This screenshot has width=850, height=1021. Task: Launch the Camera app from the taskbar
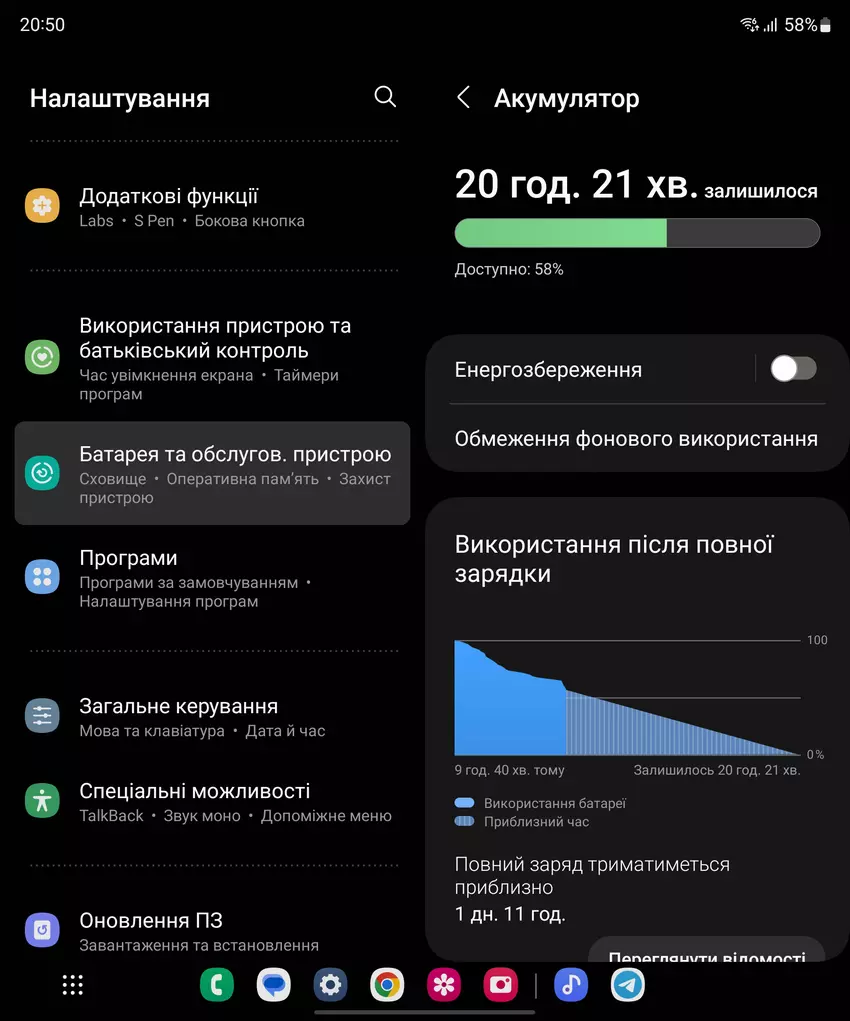[500, 985]
